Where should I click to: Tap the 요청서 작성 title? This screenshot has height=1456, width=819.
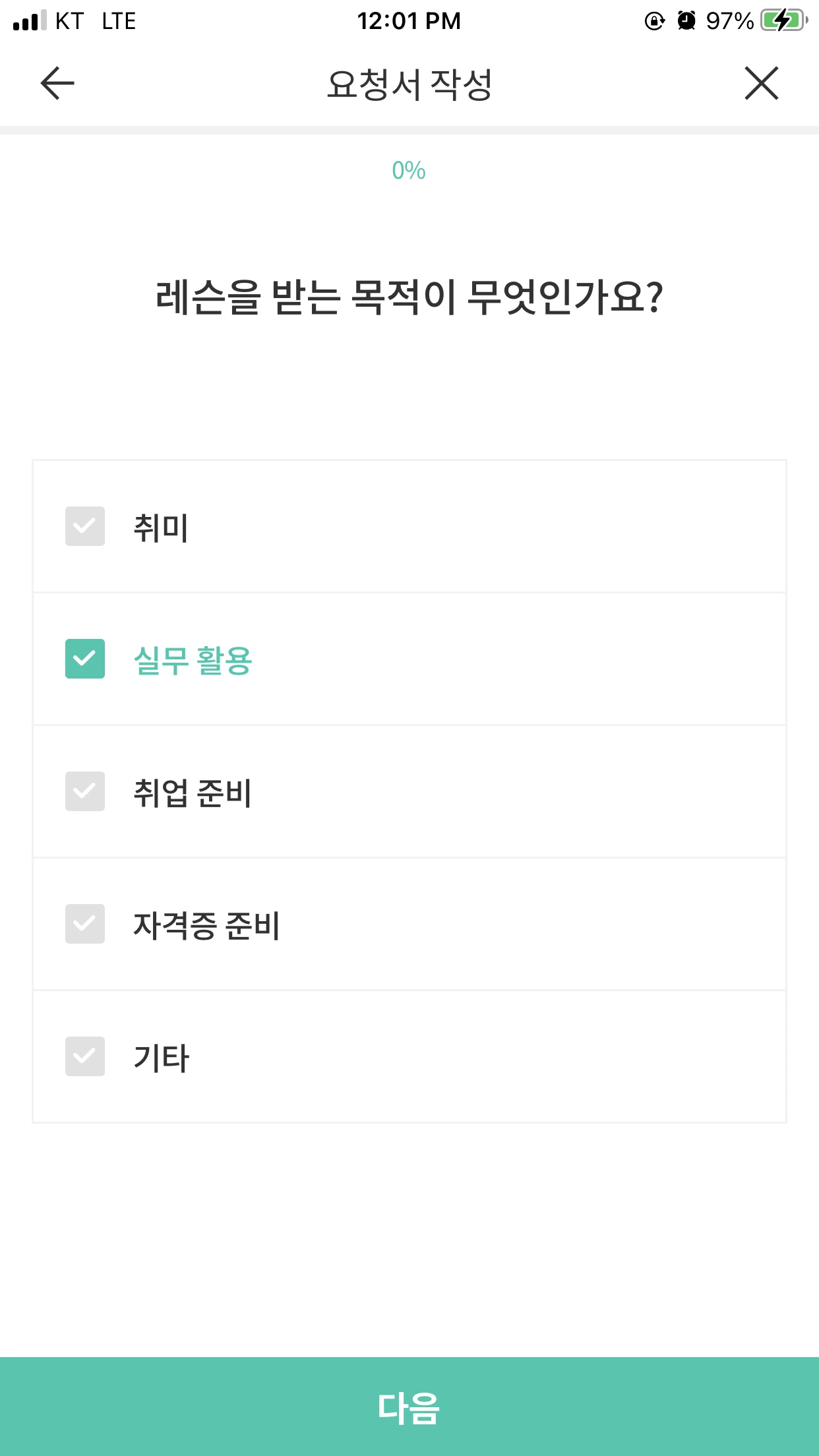(409, 83)
